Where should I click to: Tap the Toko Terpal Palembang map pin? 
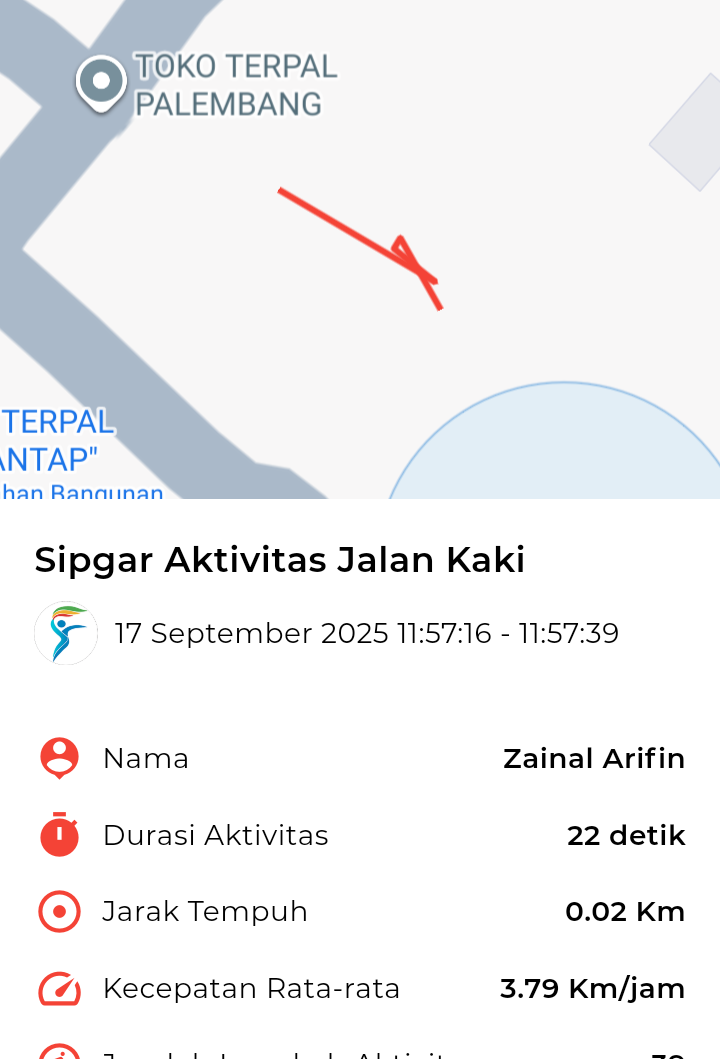(101, 82)
